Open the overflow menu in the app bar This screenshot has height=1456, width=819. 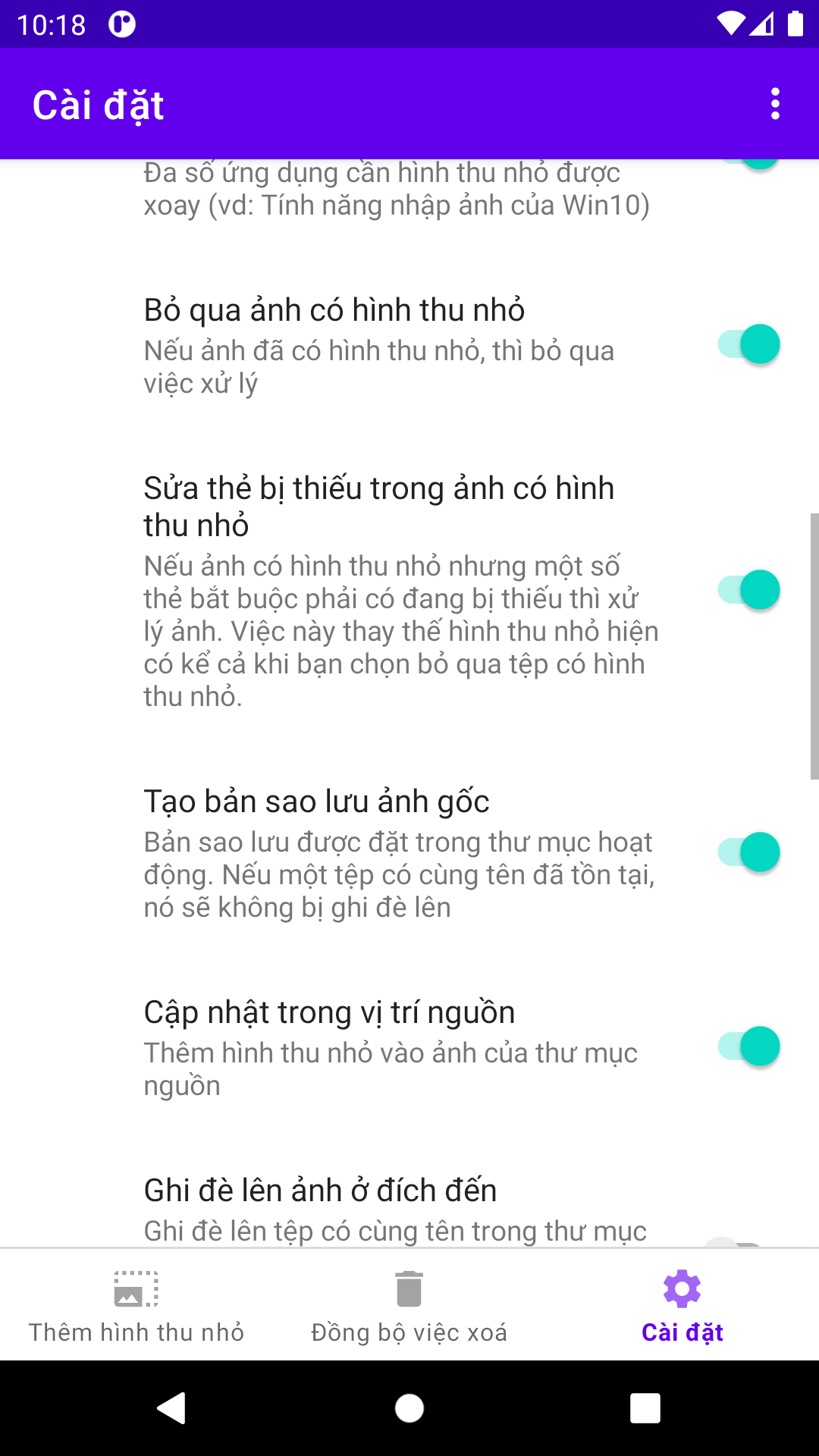pos(774,104)
